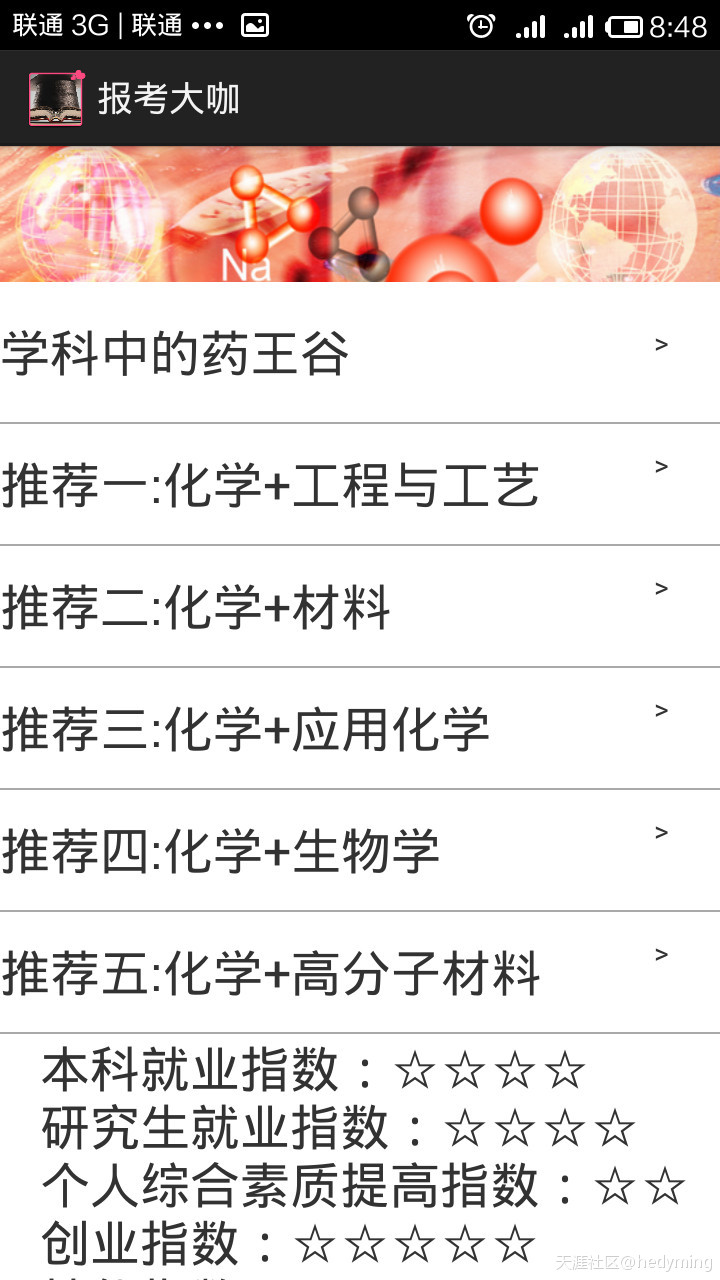The image size is (720, 1280).
Task: Open the 学科中的药王谷 row
Action: (x=360, y=353)
